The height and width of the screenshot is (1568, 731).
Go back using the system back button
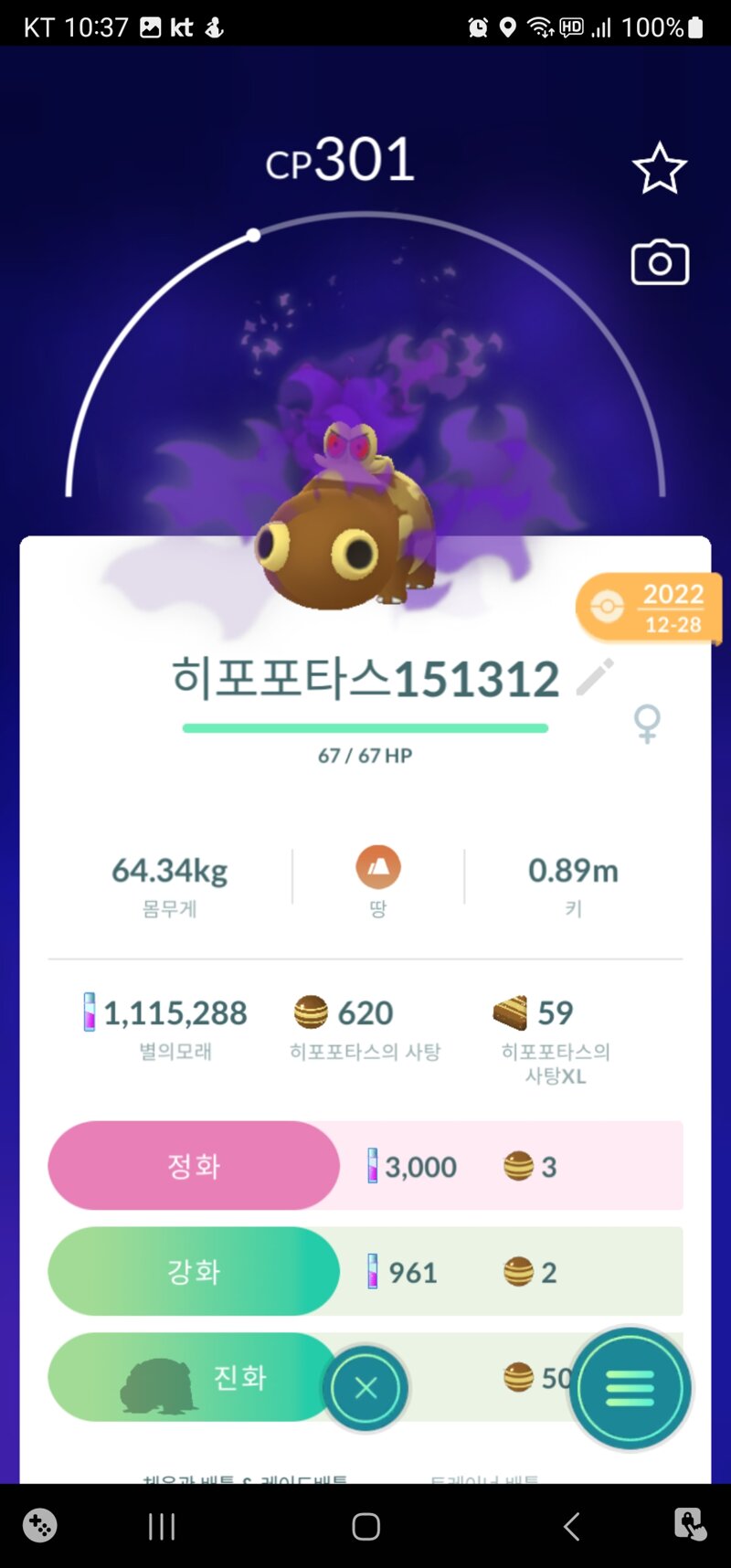pyautogui.click(x=572, y=1526)
